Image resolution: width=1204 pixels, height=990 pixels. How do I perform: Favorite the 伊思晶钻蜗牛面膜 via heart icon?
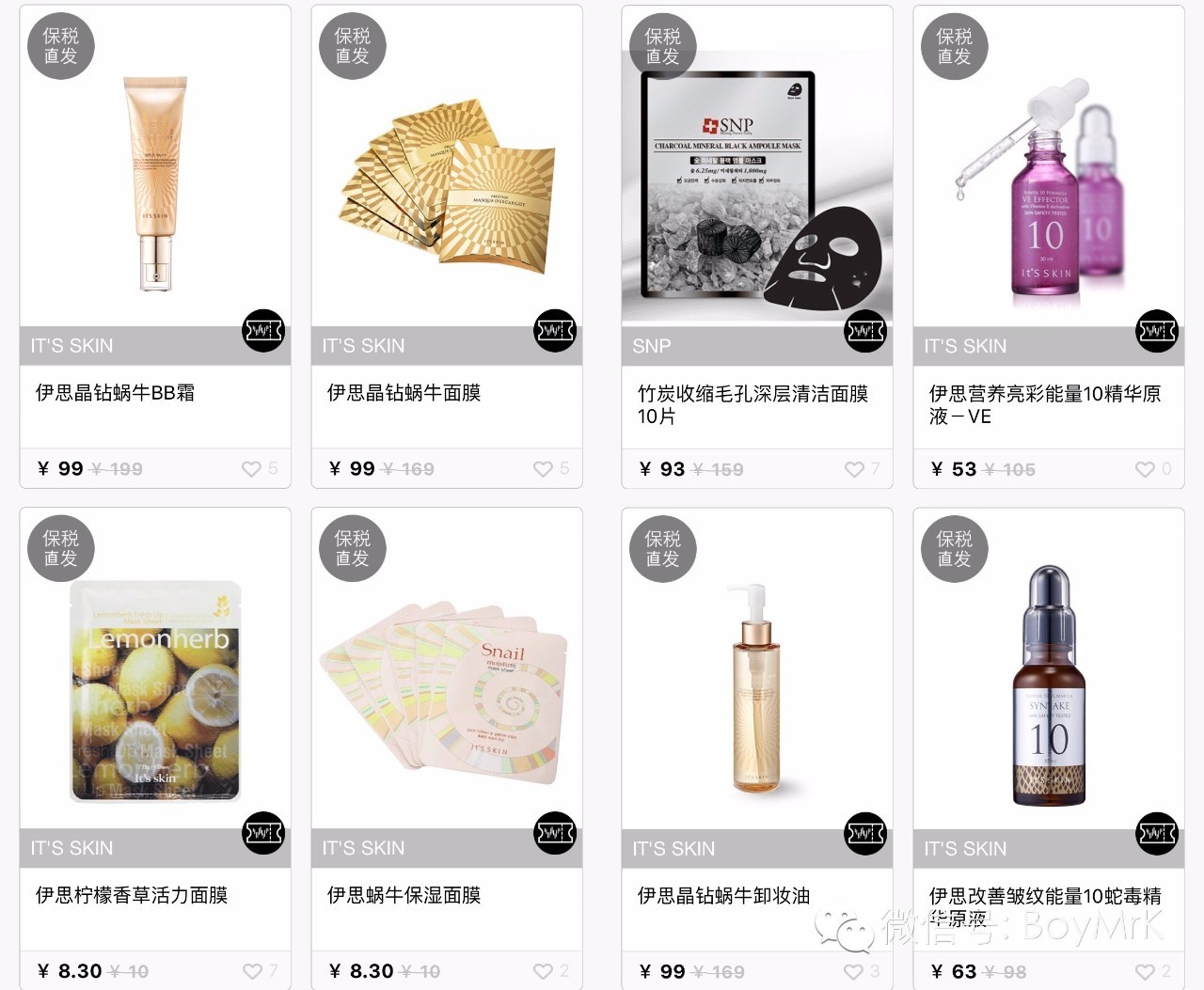point(543,468)
